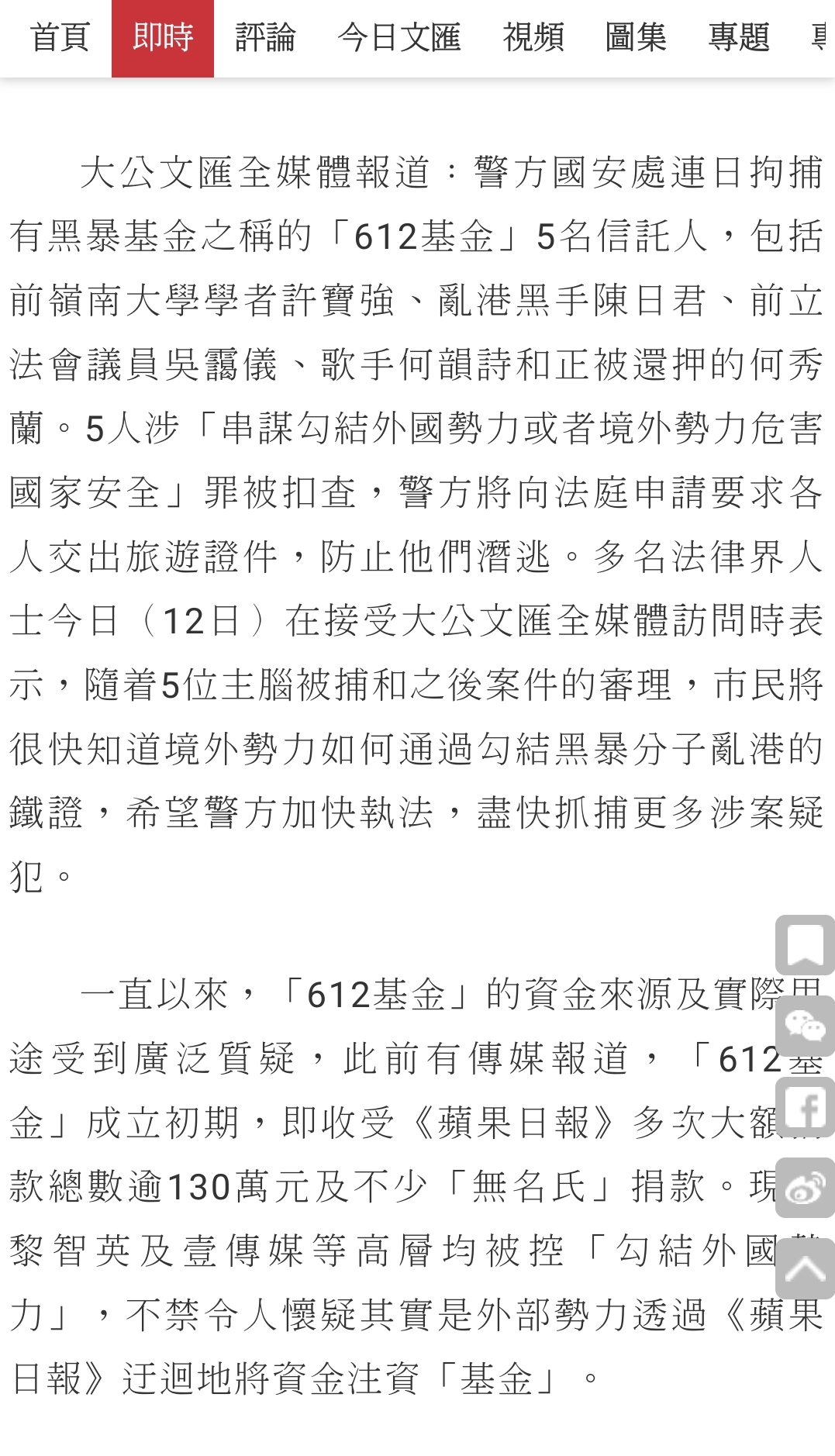The height and width of the screenshot is (1456, 835).
Task: Tap the back-to-top arrow
Action: click(x=805, y=1268)
